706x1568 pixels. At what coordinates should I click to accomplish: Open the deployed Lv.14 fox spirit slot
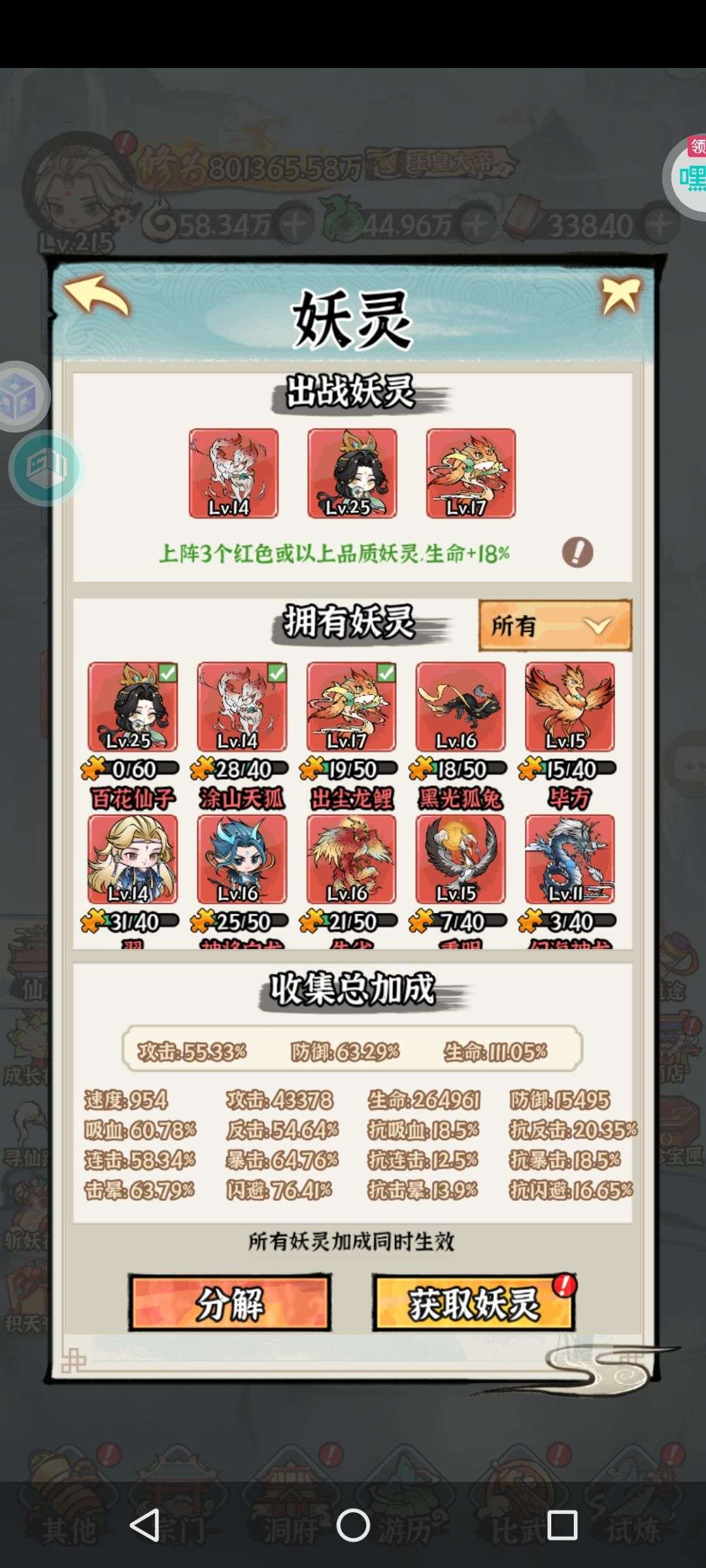[x=233, y=474]
